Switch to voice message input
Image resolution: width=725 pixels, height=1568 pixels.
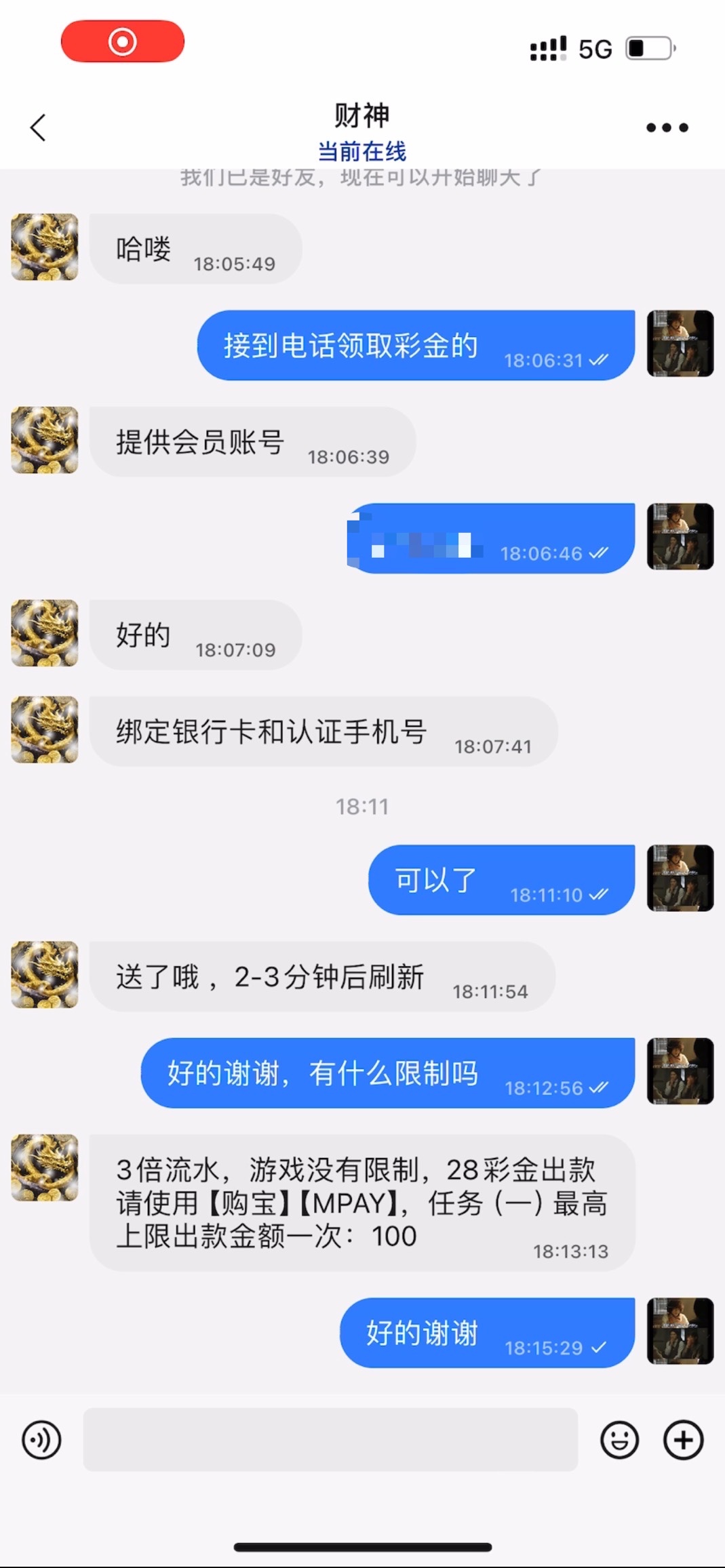point(41,1440)
